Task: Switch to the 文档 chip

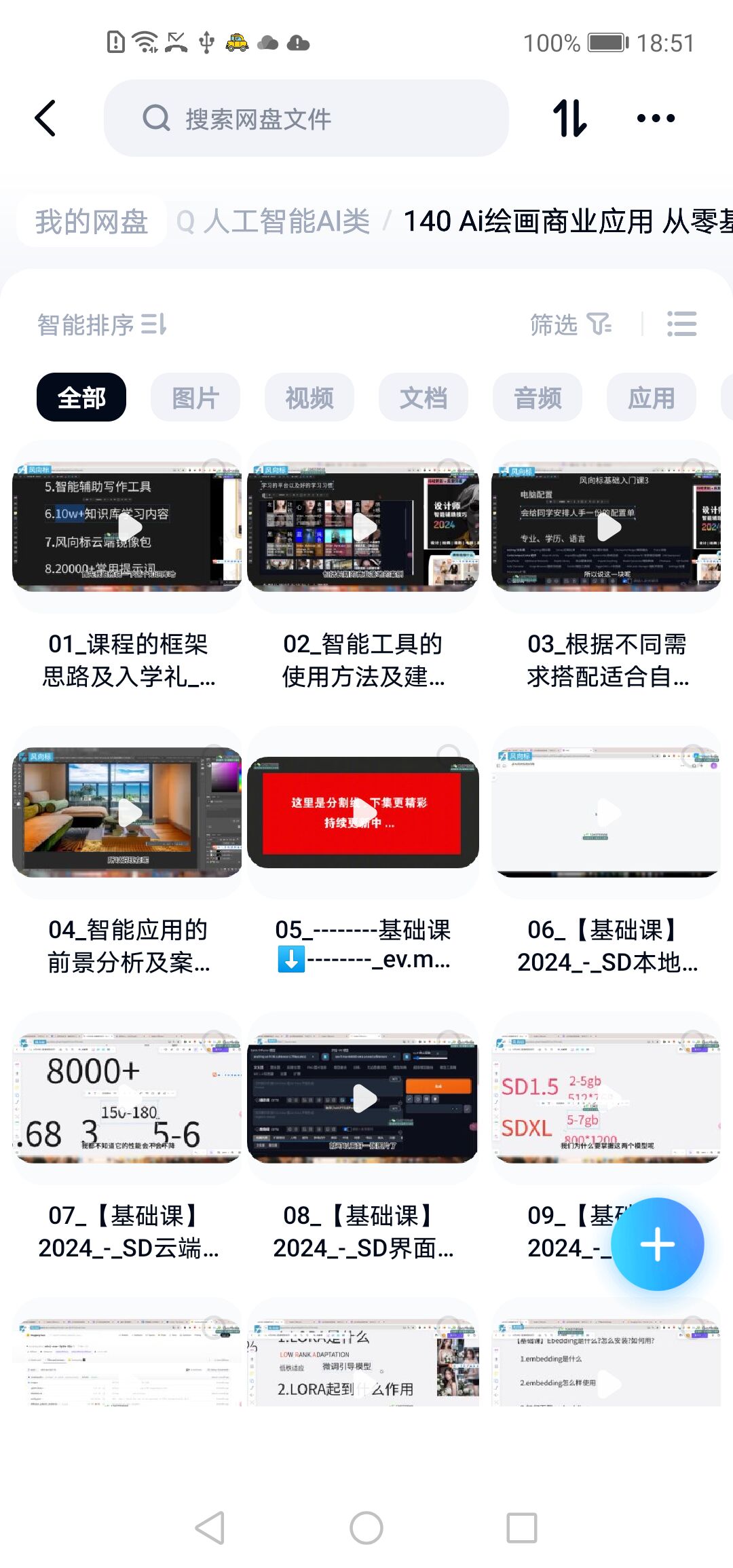Action: (424, 398)
